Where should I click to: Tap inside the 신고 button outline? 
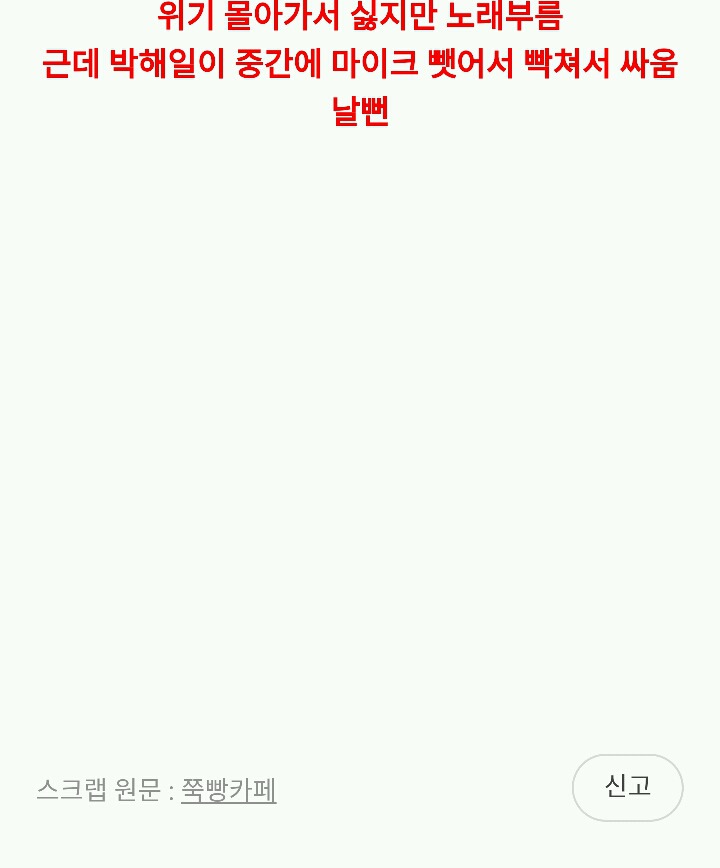[x=628, y=787]
